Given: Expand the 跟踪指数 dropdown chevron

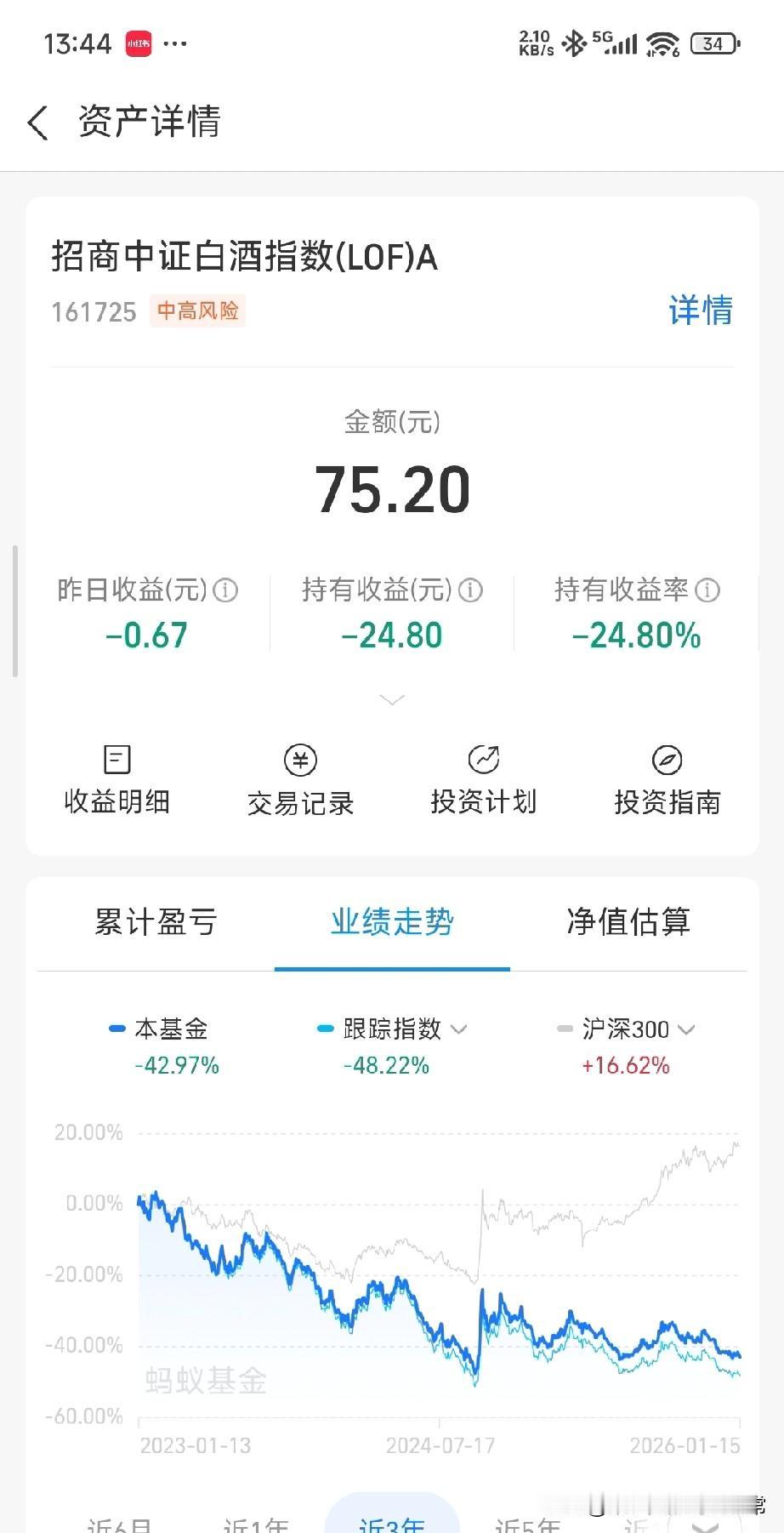Looking at the screenshot, I should pos(458,1030).
